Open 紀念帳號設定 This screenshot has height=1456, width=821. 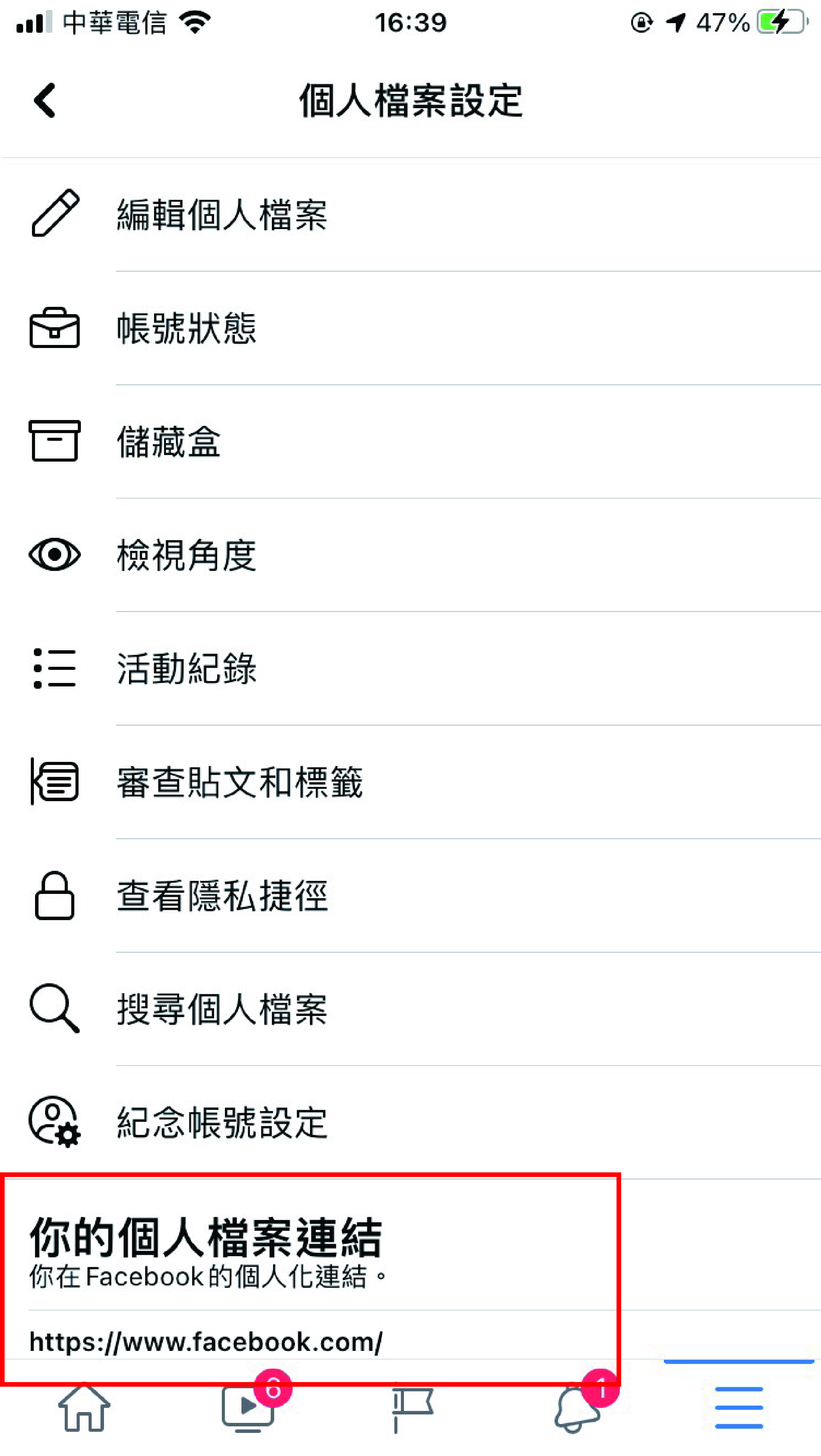pos(410,1123)
